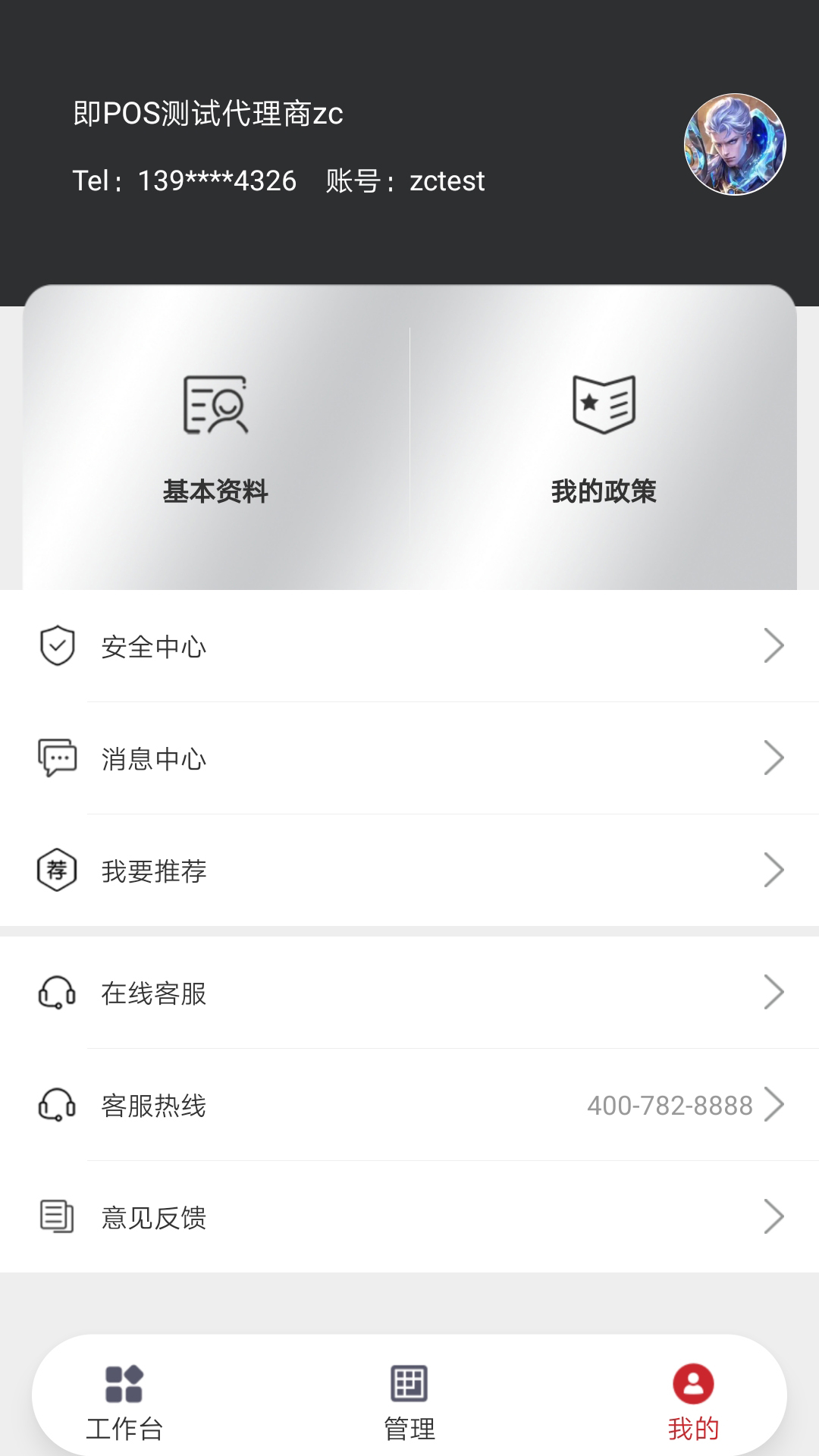Click the hexagonal 荐 recommendation icon
This screenshot has height=1456, width=819.
(56, 871)
